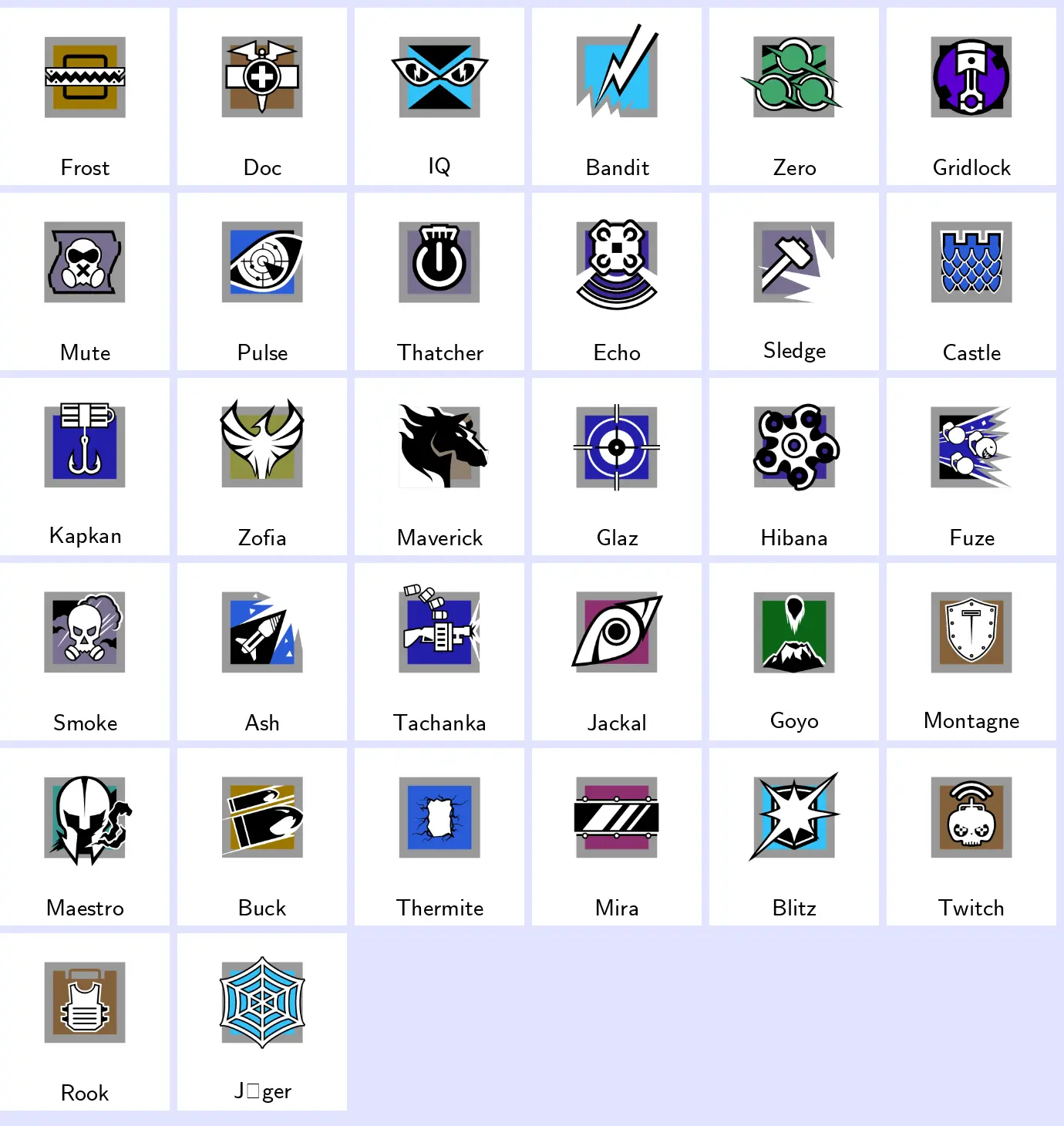Image resolution: width=1064 pixels, height=1126 pixels.
Task: Open the Castle tile
Action: point(971,281)
